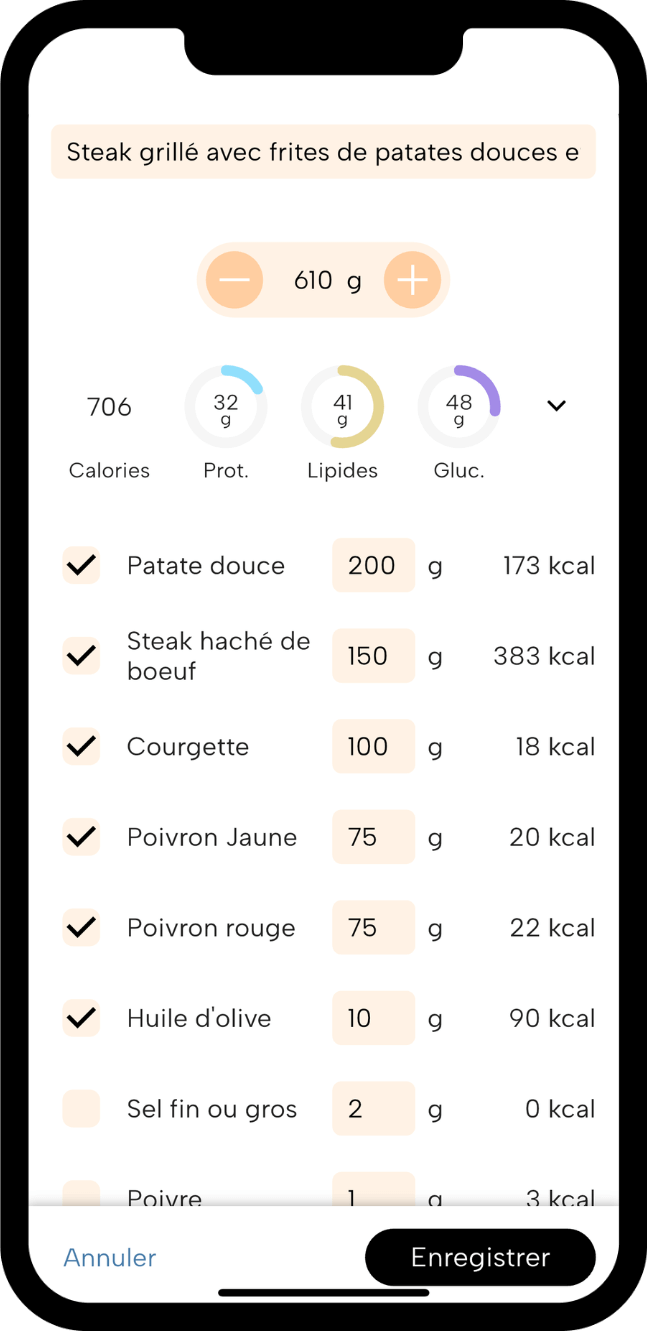Change Courgette quantity field

[x=374, y=746]
